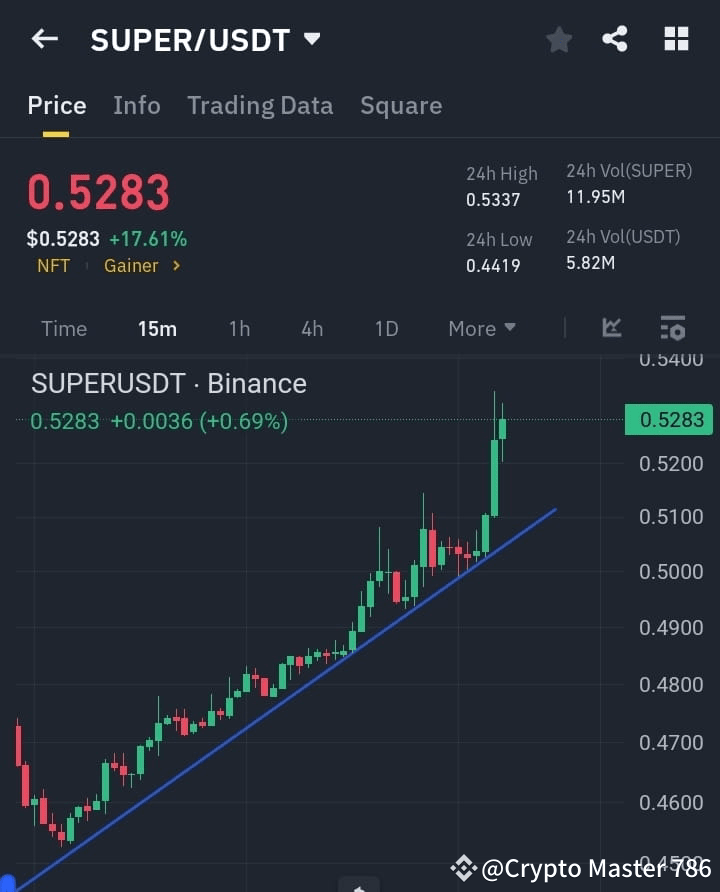This screenshot has width=720, height=892.
Task: Tap the back arrow to exit chart
Action: 43,39
